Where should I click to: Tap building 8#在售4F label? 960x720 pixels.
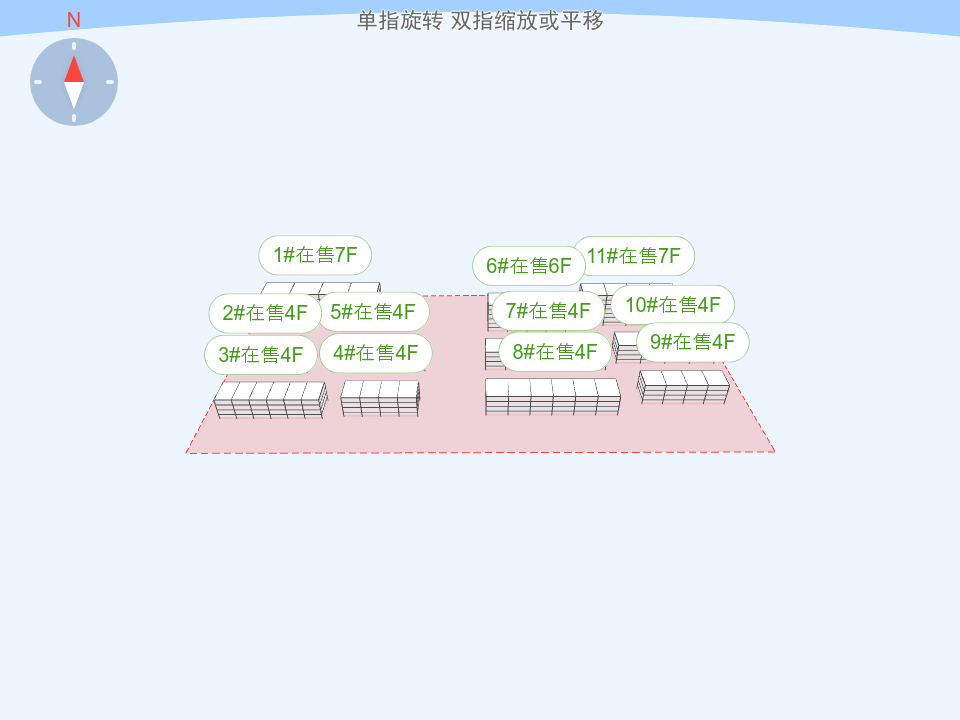[x=555, y=352]
